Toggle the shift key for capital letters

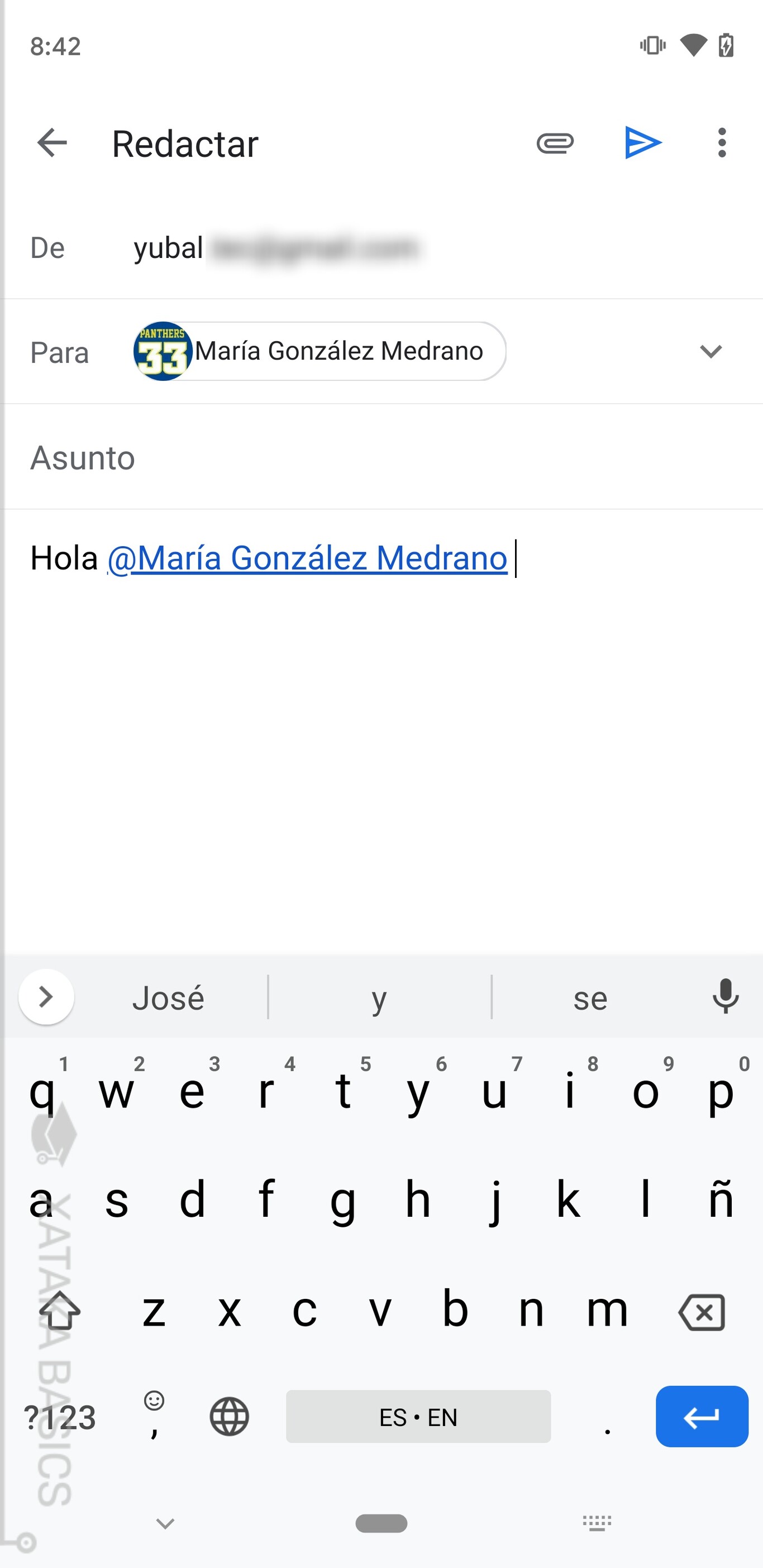(x=60, y=1310)
